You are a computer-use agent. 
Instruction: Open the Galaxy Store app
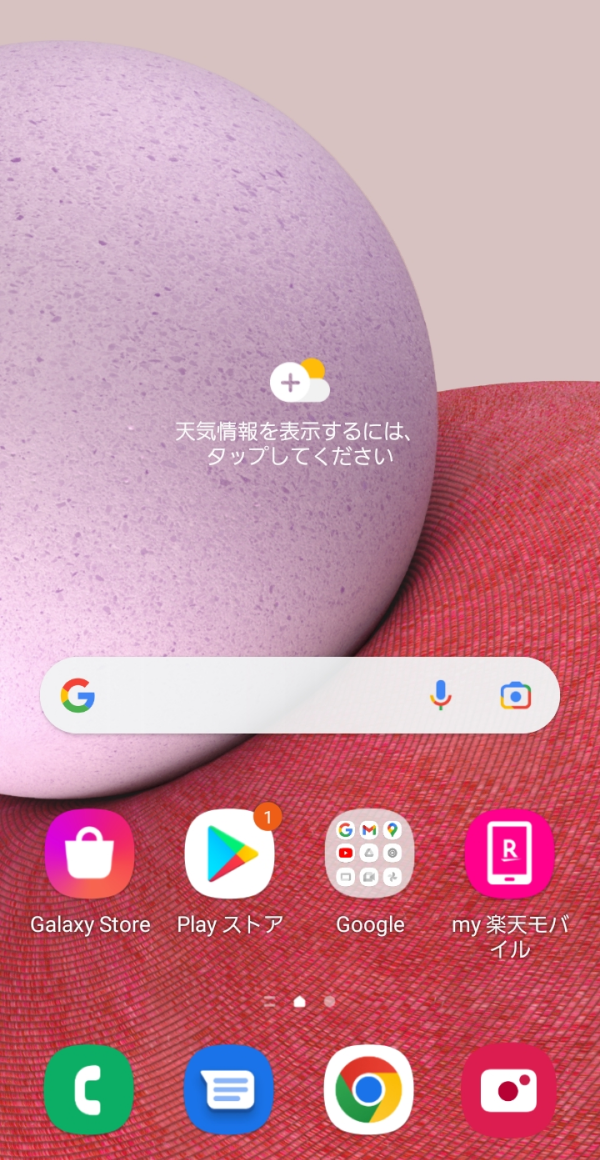(90, 854)
